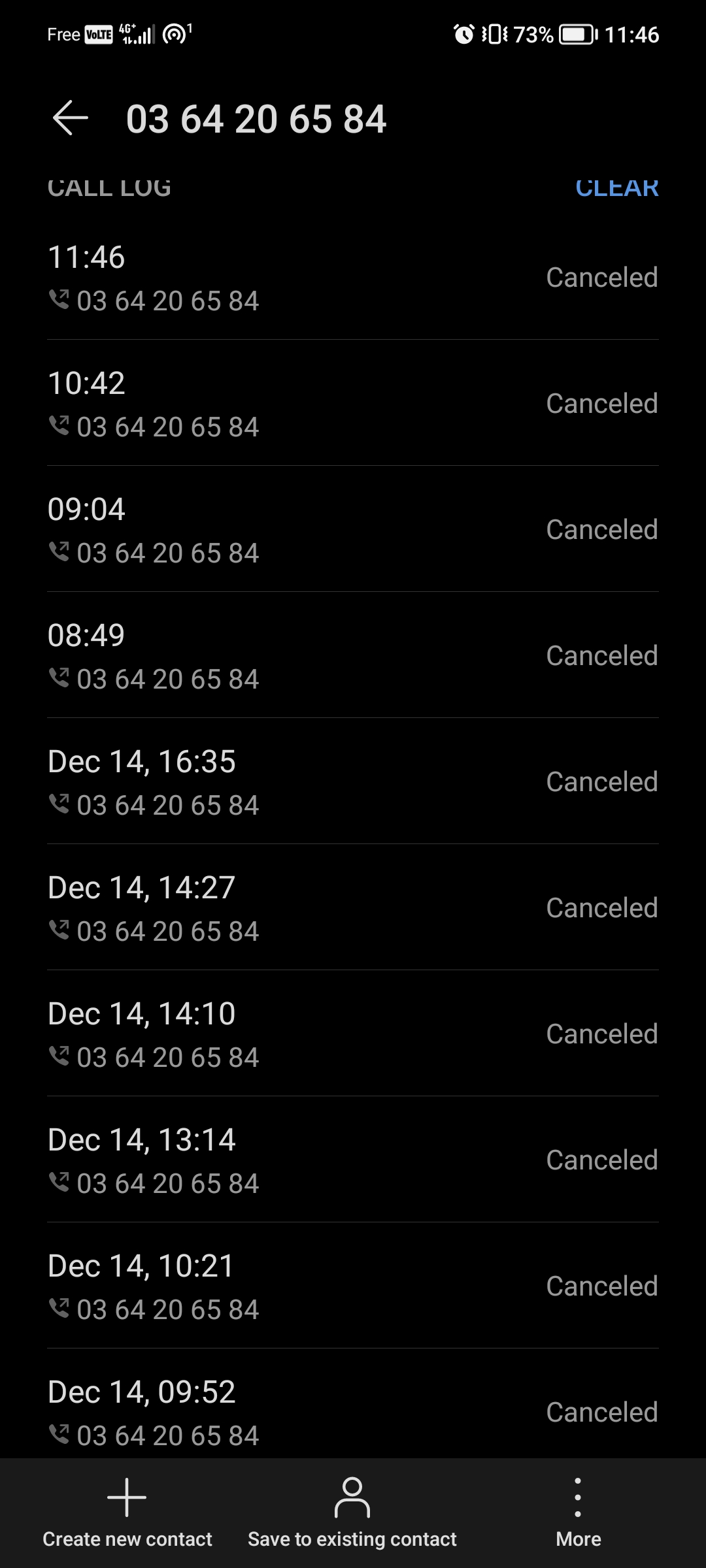Go back from the call log
706x1568 pixels.
(x=71, y=119)
